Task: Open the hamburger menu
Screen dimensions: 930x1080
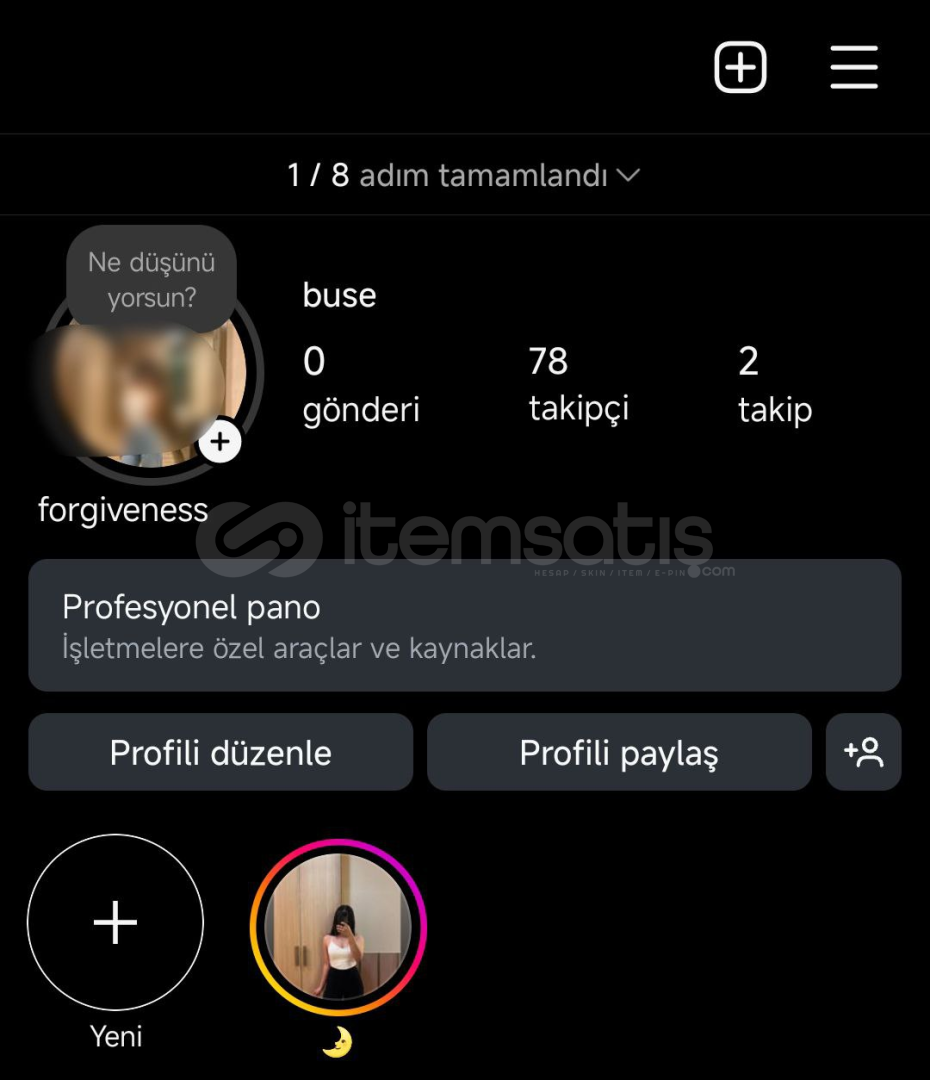Action: click(x=853, y=68)
